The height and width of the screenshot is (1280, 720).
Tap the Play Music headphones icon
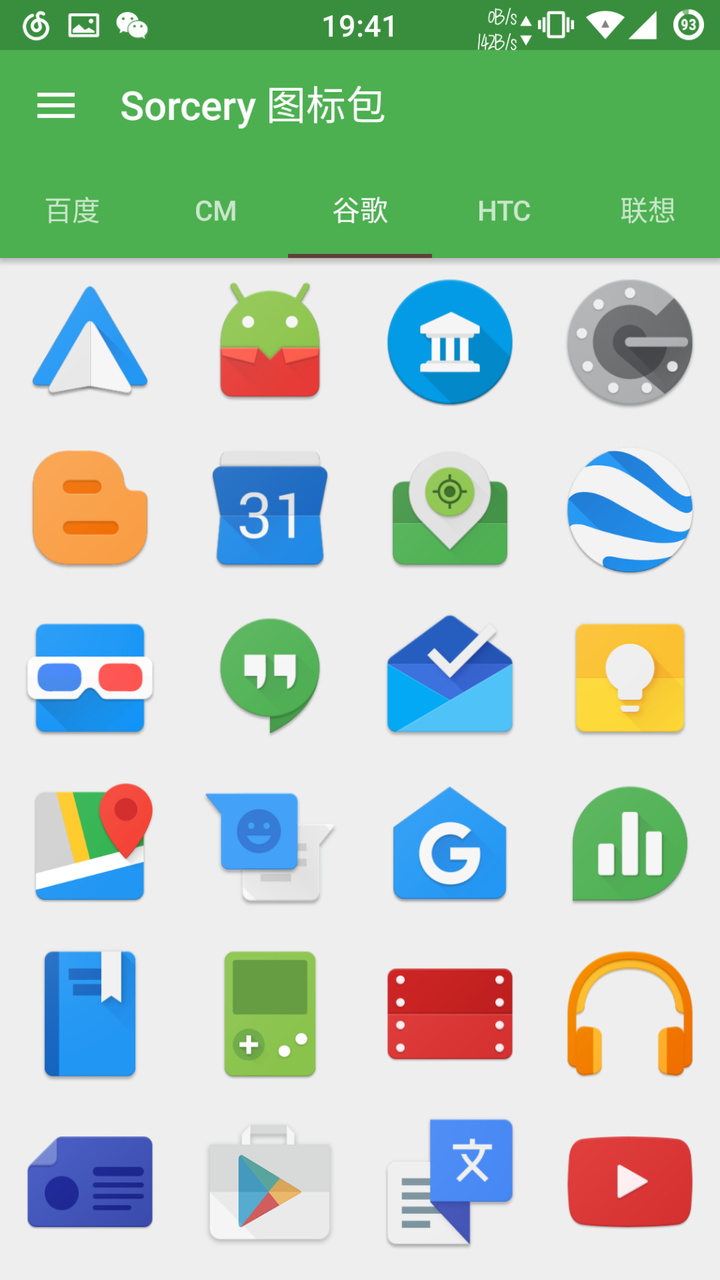coord(630,1013)
